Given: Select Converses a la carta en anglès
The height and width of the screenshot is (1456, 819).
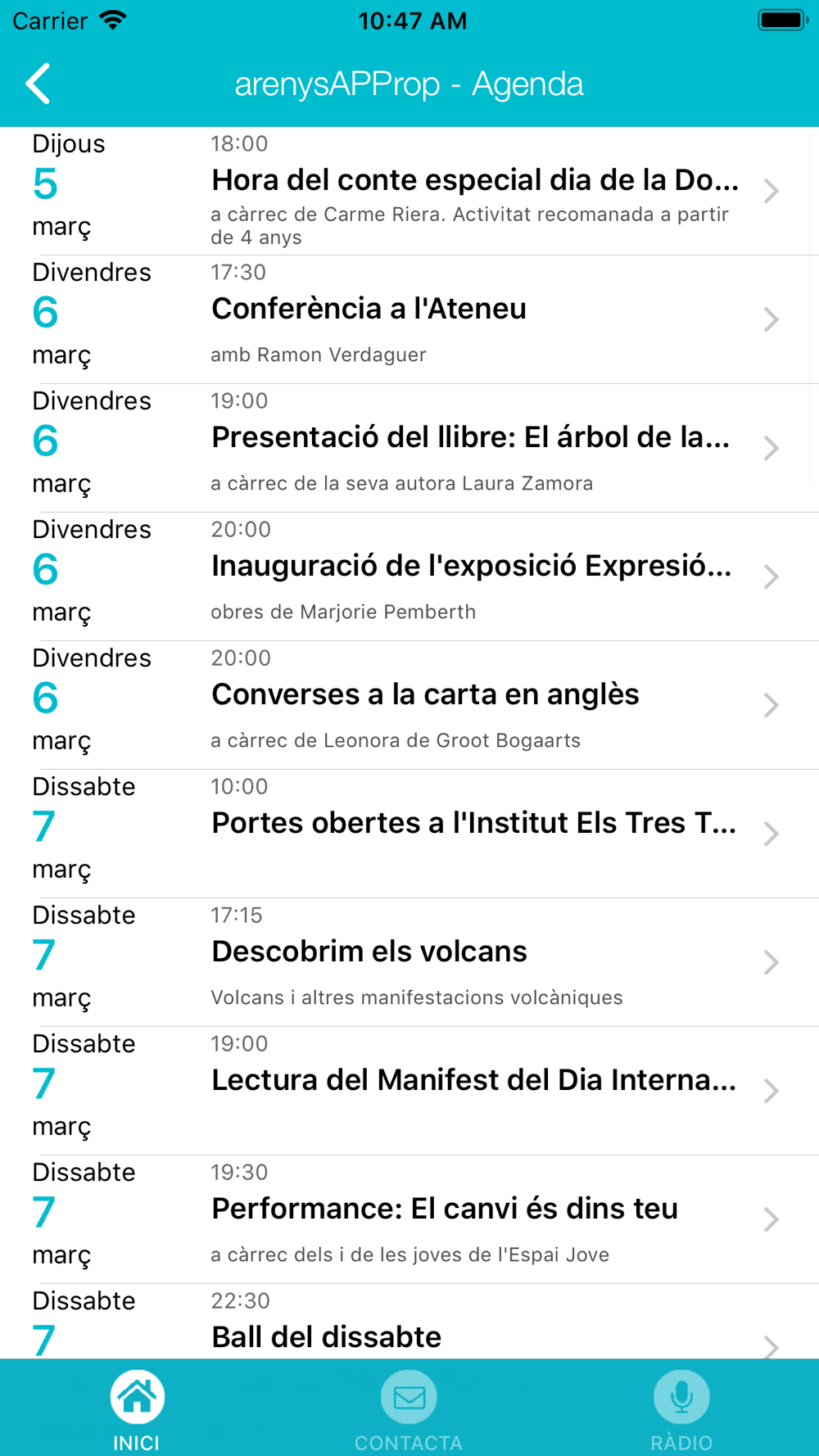Looking at the screenshot, I should click(x=409, y=705).
